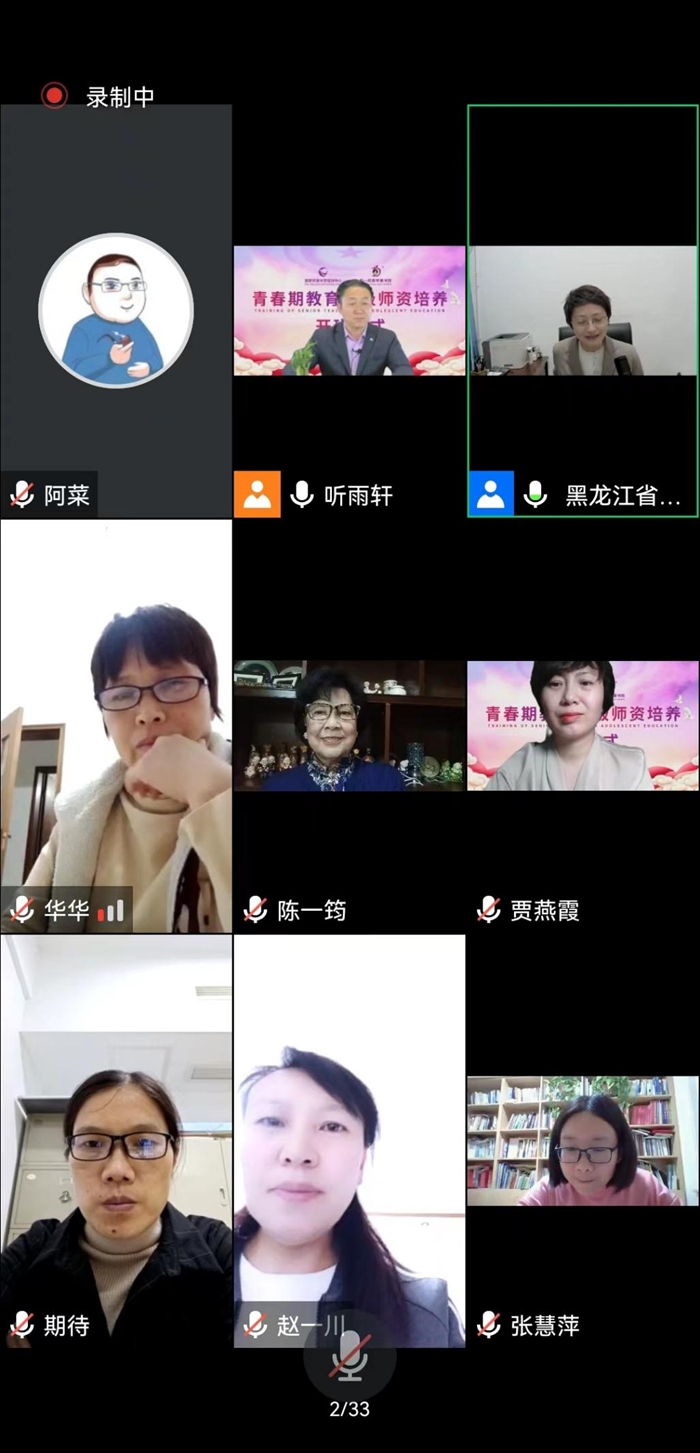The height and width of the screenshot is (1453, 700).
Task: Open 期待's video tile
Action: [116, 1140]
